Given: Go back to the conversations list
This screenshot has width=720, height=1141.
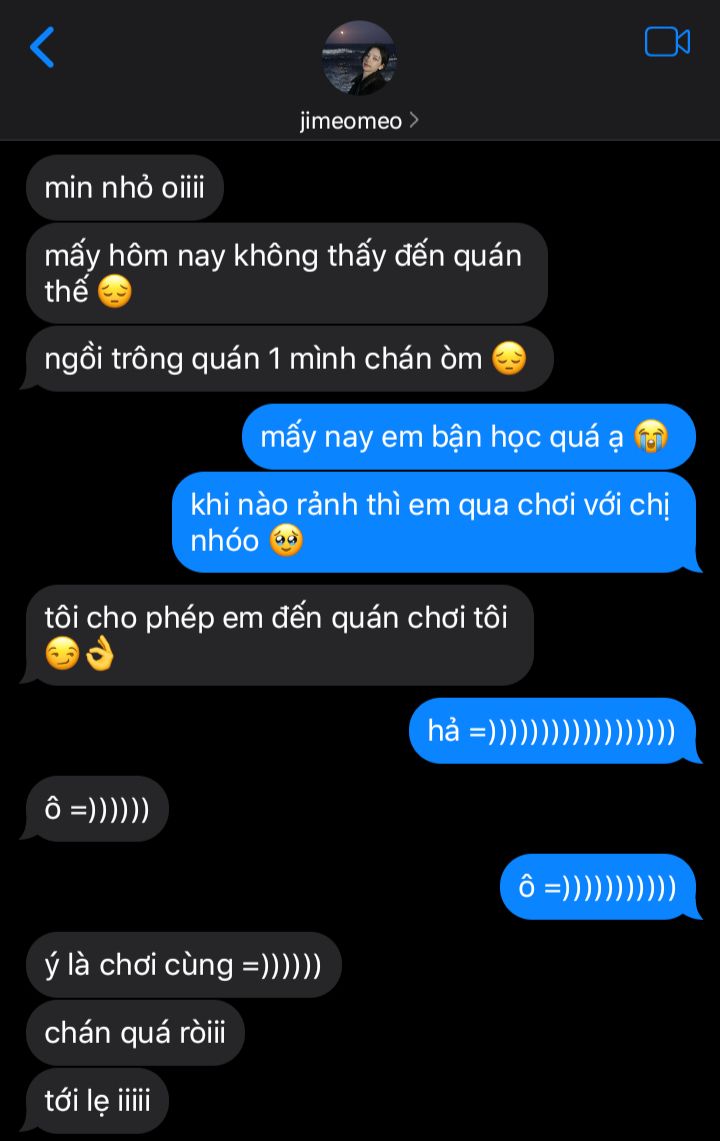Looking at the screenshot, I should click(x=42, y=47).
